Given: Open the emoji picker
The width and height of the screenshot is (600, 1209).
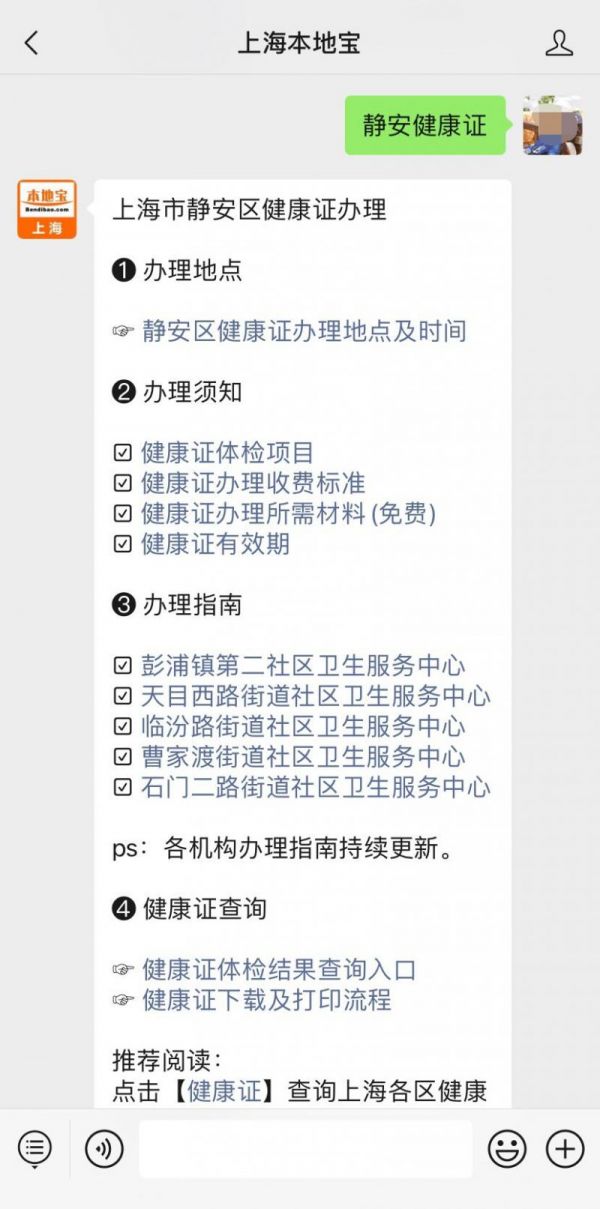Looking at the screenshot, I should 507,1148.
